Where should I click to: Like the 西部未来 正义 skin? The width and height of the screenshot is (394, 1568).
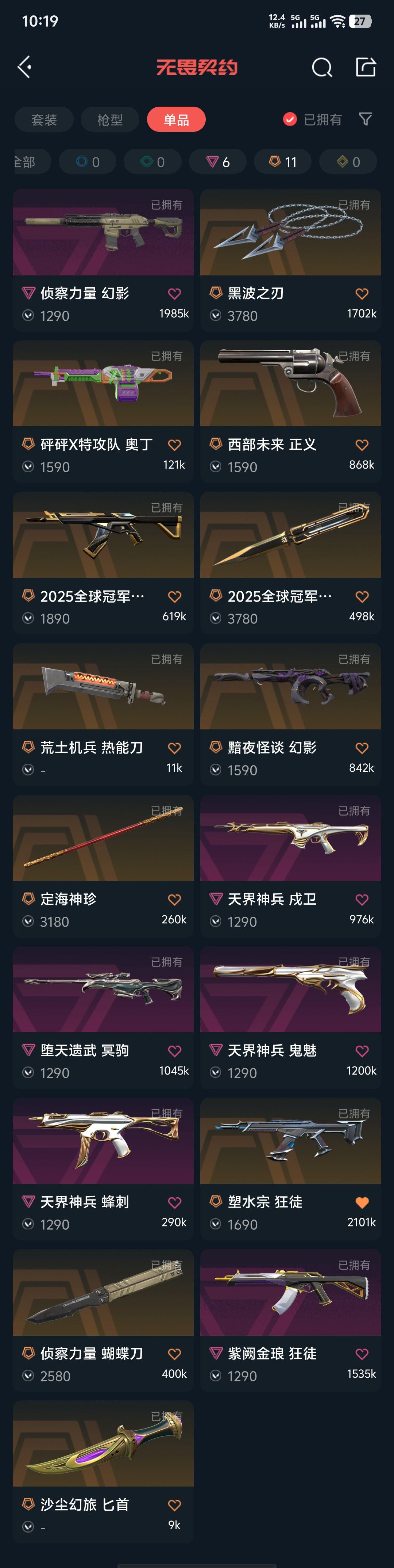pyautogui.click(x=362, y=445)
